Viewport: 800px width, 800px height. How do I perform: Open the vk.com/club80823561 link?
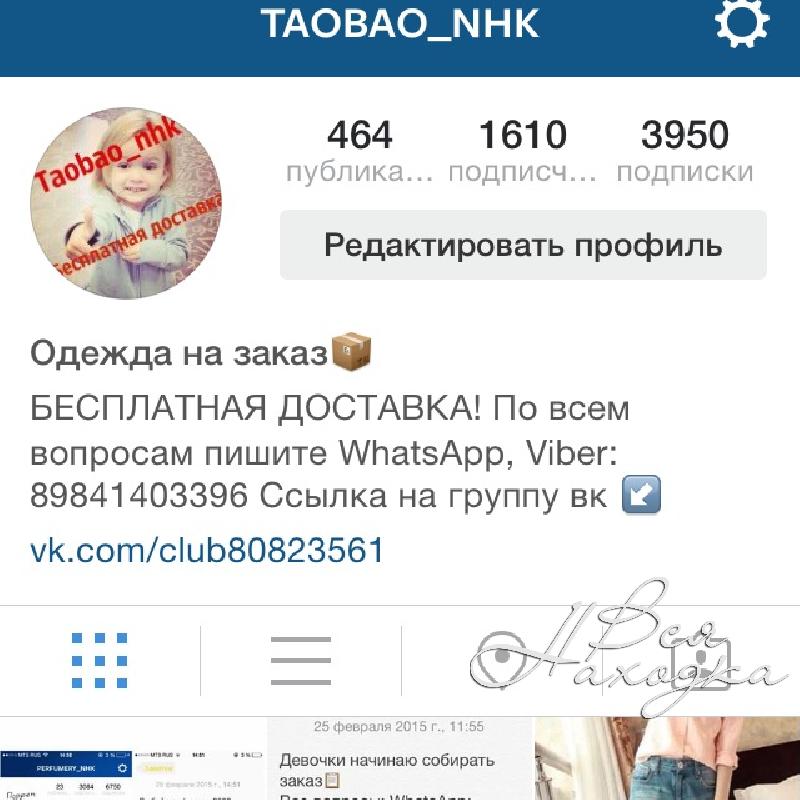coord(207,549)
